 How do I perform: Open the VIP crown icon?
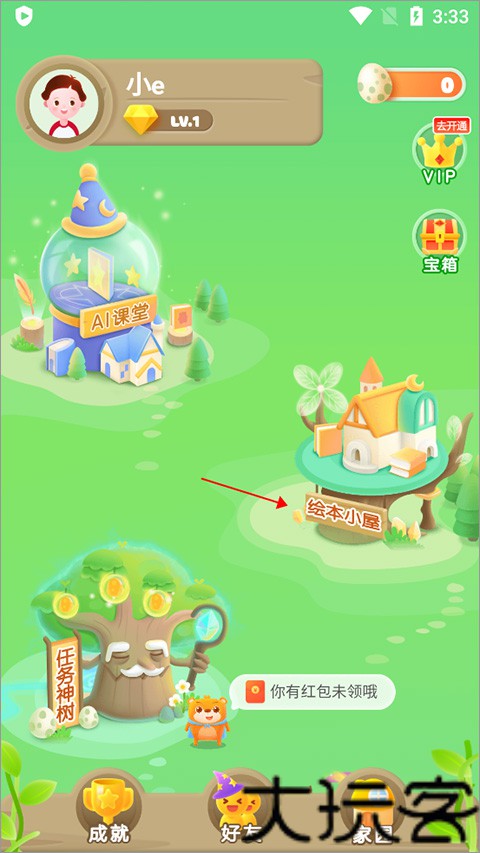click(440, 153)
